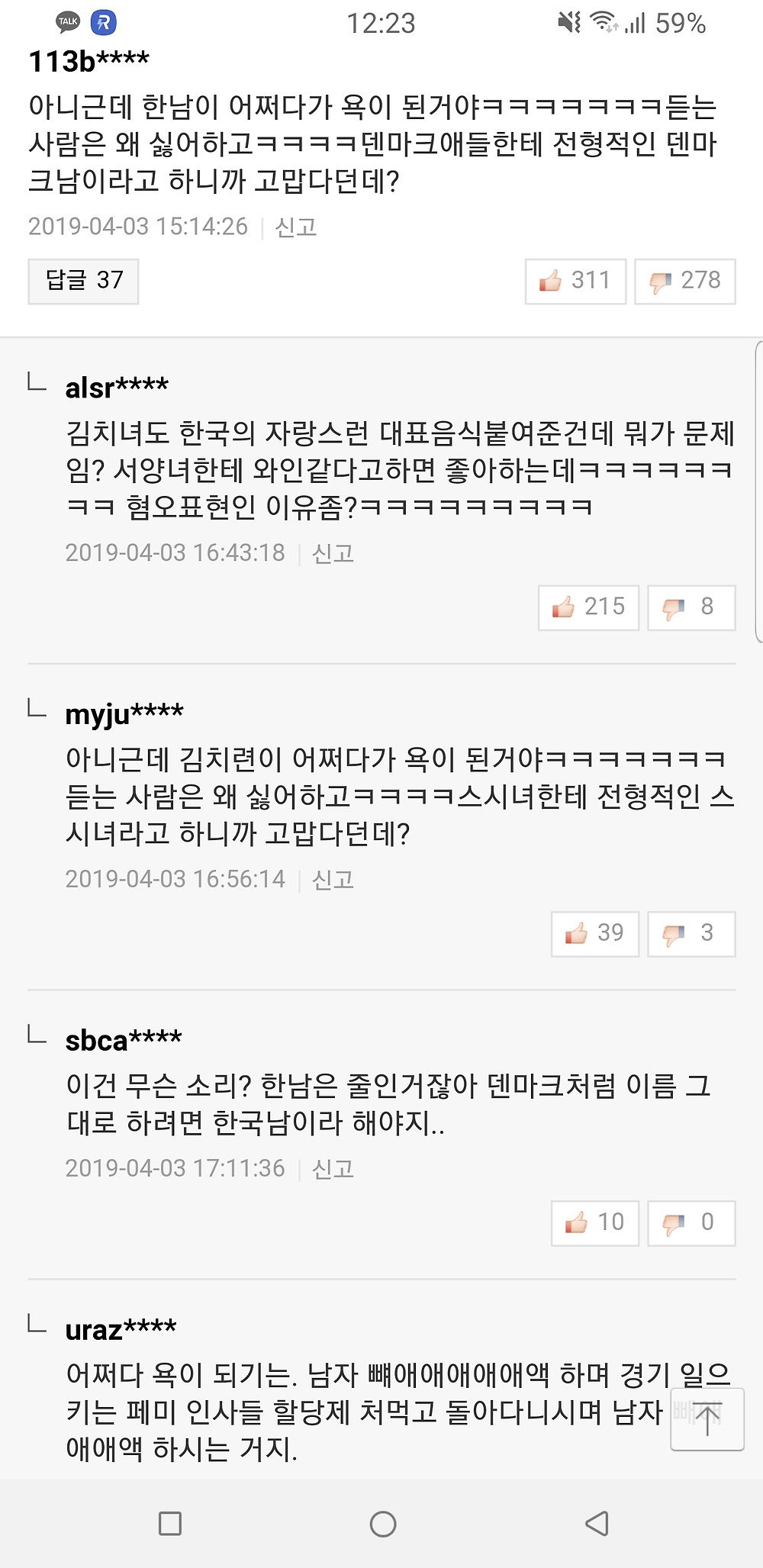The width and height of the screenshot is (763, 1568).
Task: Tap the scroll-to-top arrow button
Action: [x=707, y=1419]
